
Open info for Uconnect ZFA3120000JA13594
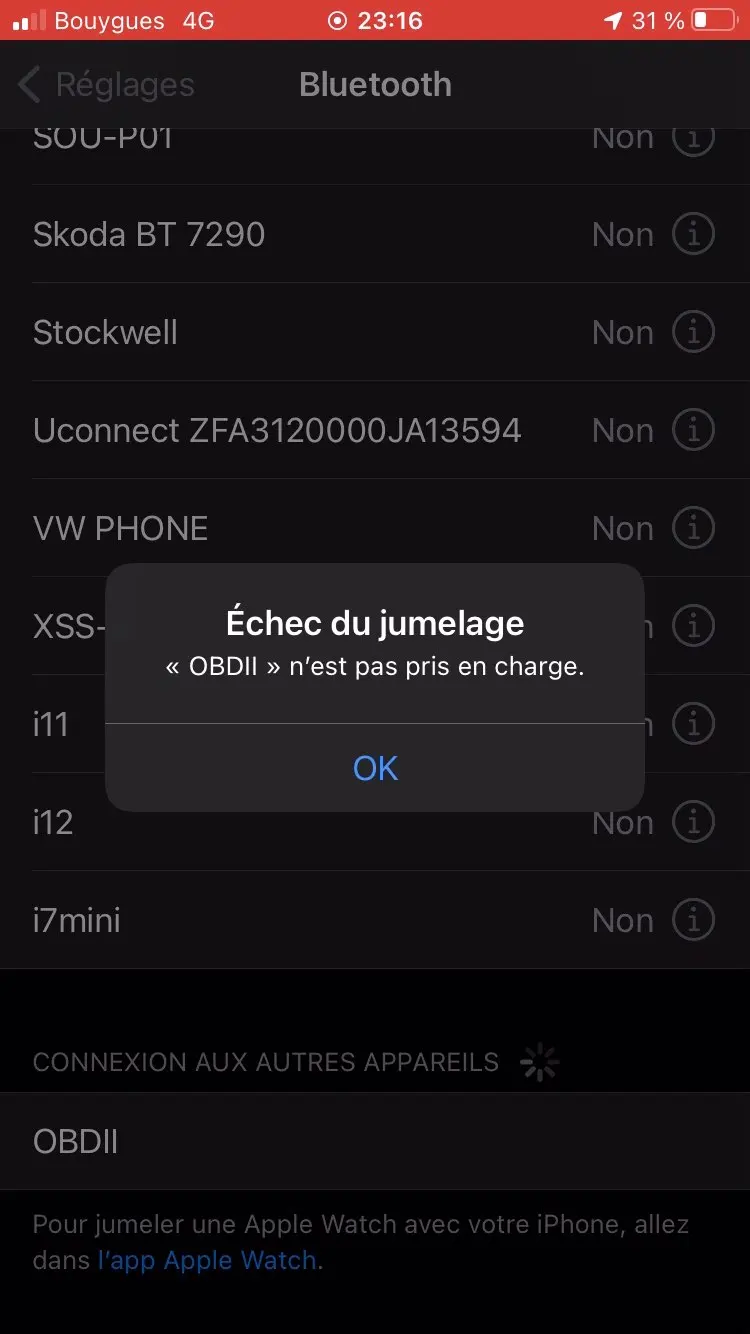coord(693,430)
